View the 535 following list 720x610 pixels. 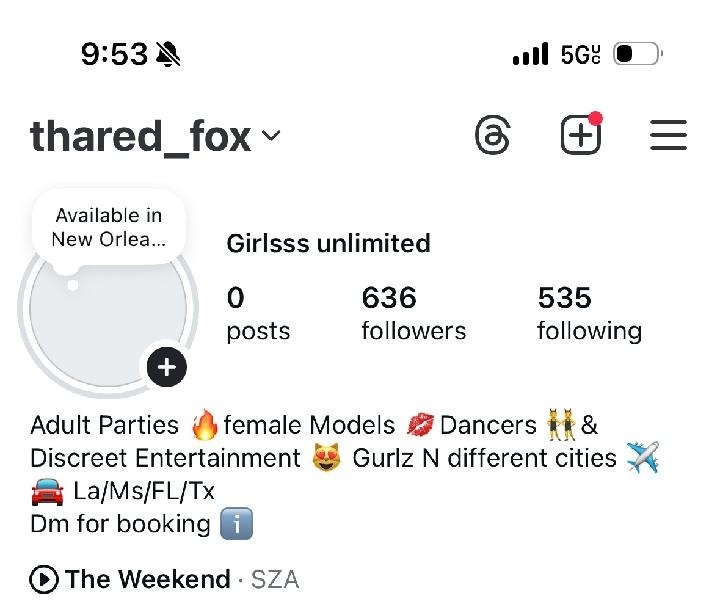(x=588, y=313)
